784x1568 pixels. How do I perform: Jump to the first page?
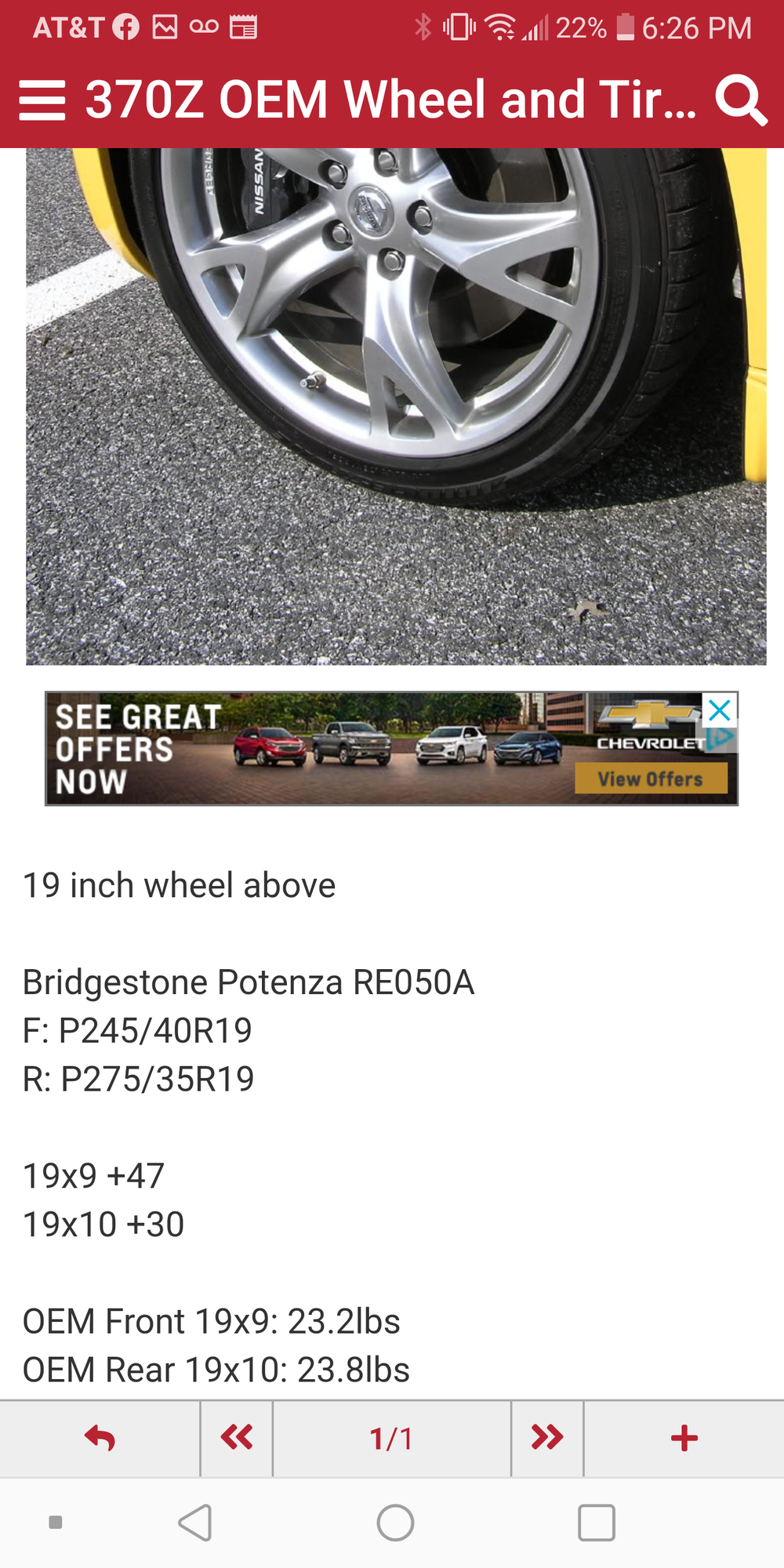pyautogui.click(x=237, y=1439)
